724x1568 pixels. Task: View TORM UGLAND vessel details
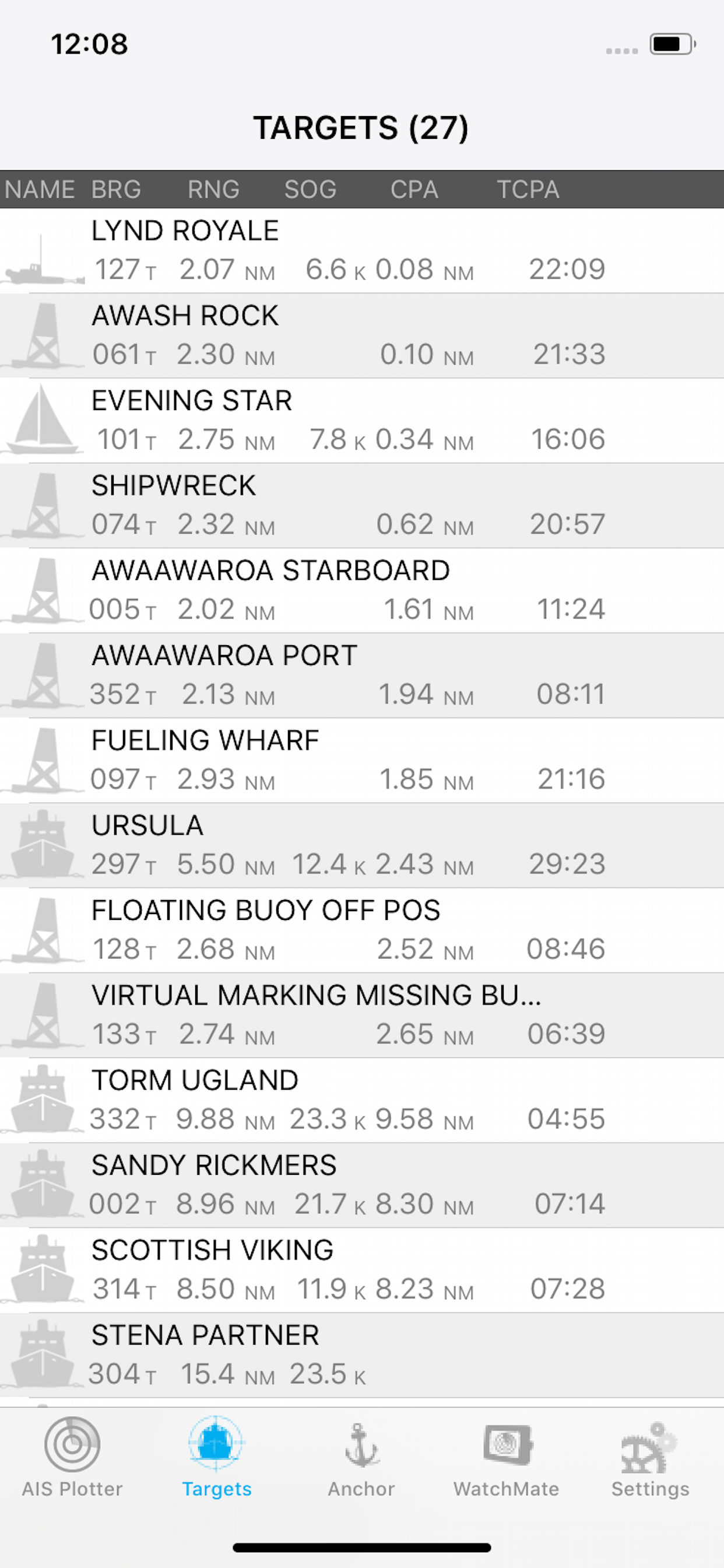pyautogui.click(x=362, y=1100)
